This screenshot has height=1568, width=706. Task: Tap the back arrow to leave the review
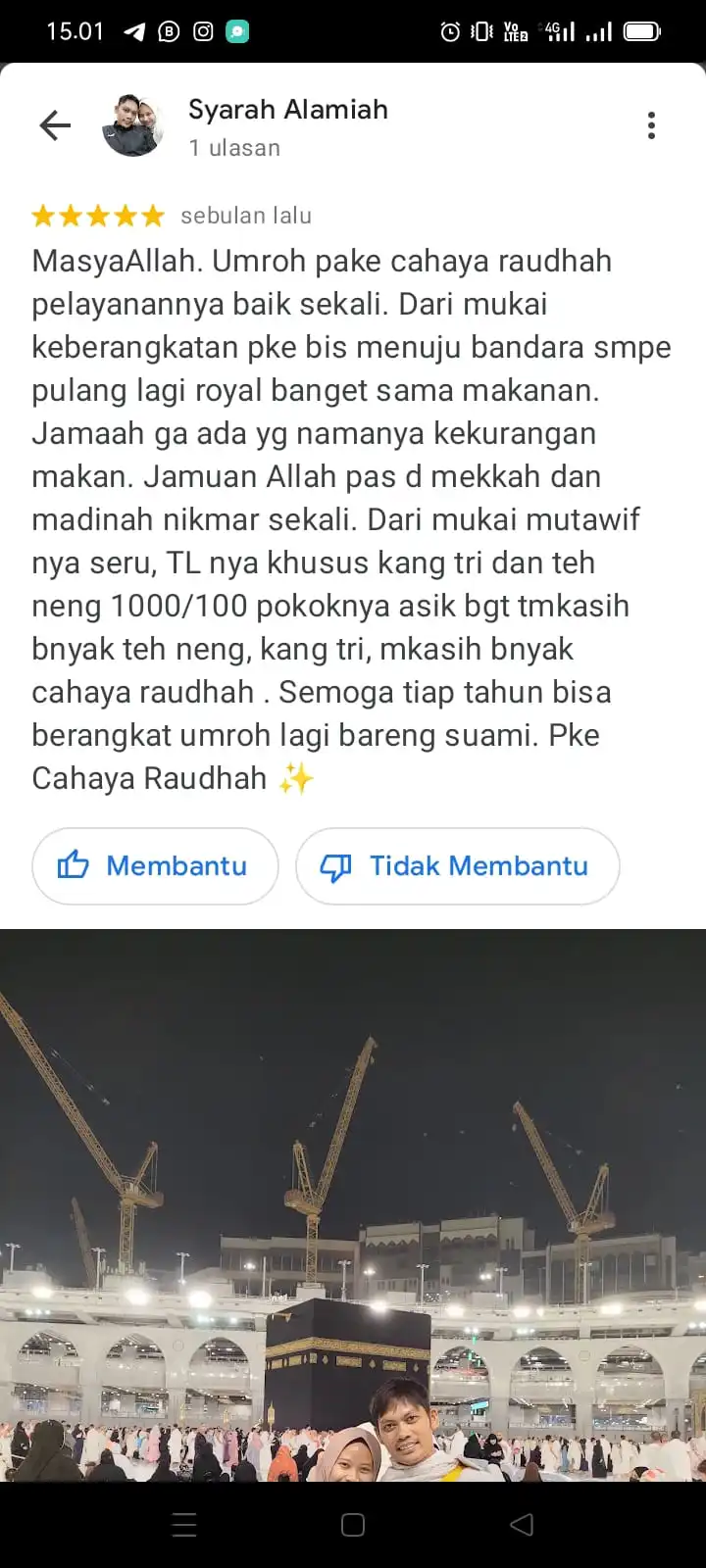coord(54,125)
